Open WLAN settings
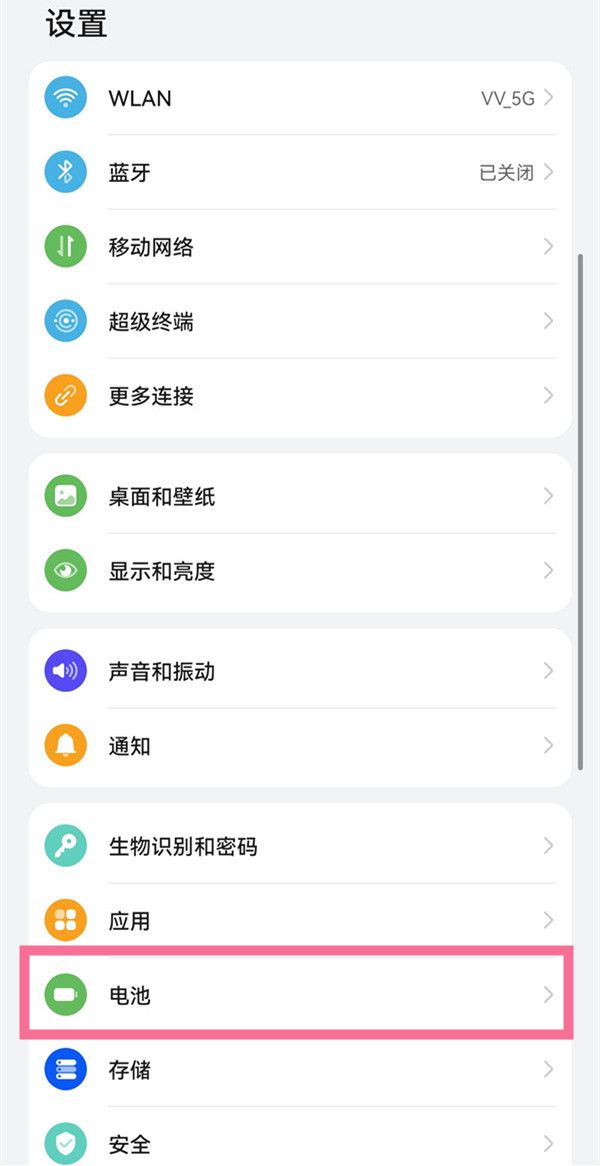This screenshot has width=600, height=1166. [300, 98]
